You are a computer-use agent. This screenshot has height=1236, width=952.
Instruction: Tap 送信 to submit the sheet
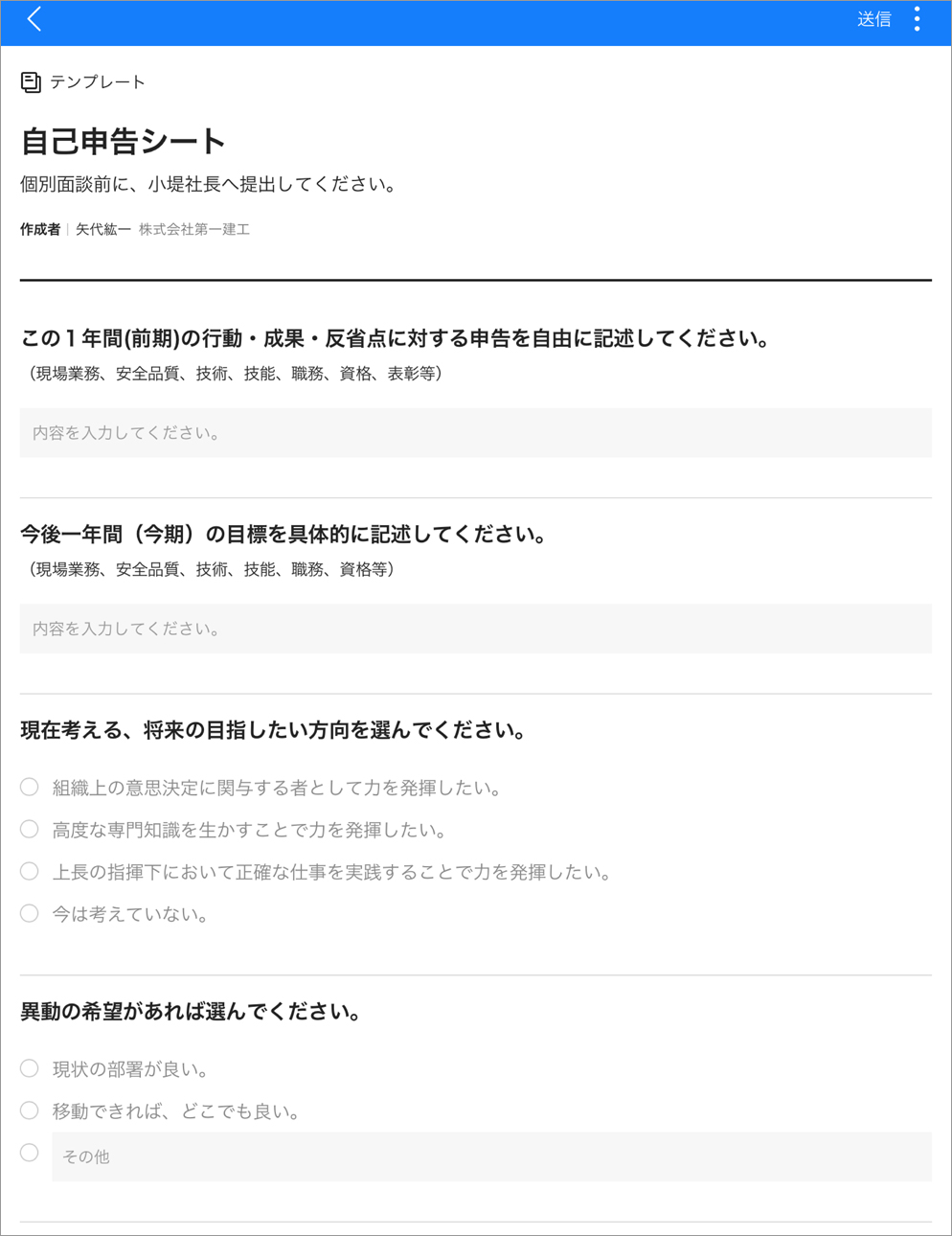[x=873, y=19]
